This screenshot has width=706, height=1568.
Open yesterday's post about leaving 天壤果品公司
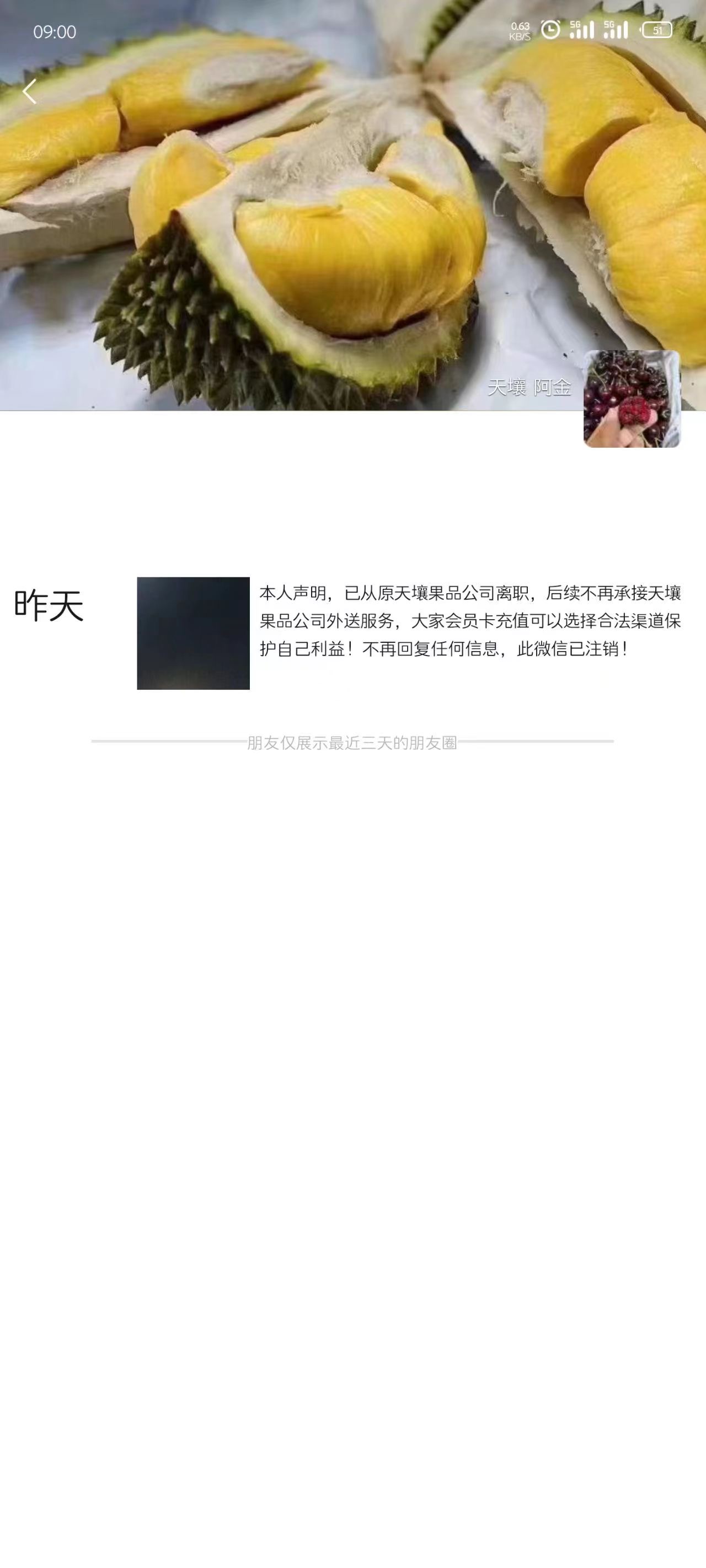(469, 621)
